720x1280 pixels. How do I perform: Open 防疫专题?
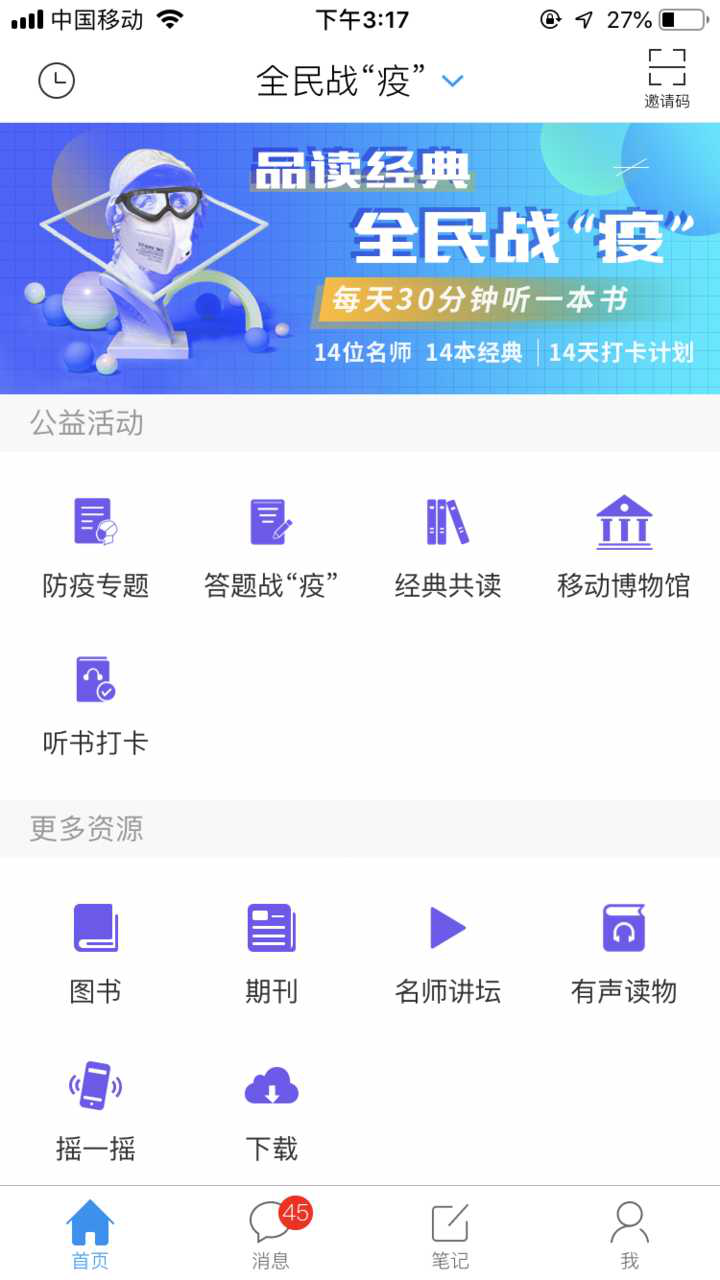pos(96,546)
